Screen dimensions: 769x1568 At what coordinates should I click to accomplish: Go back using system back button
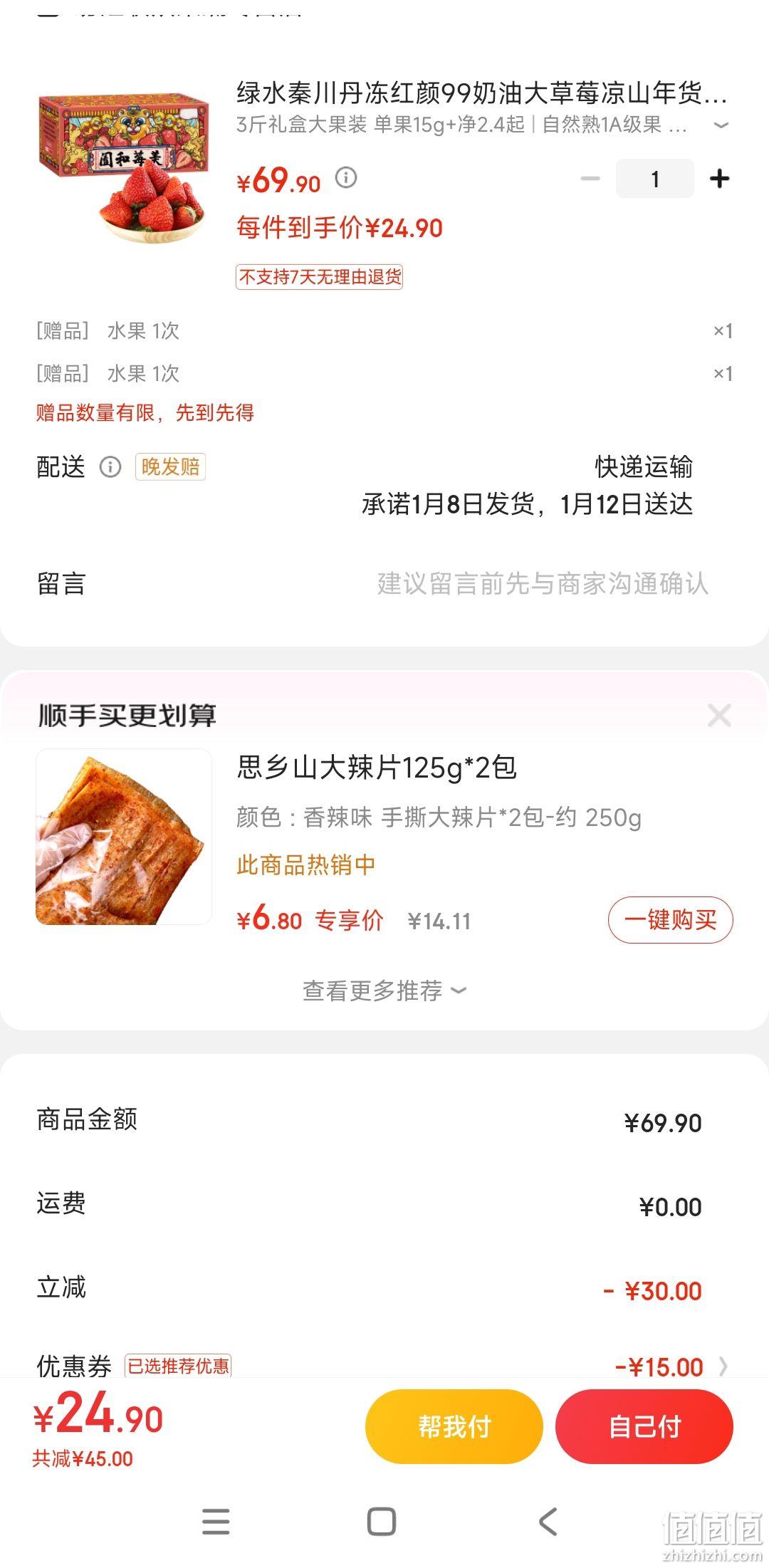[x=548, y=1522]
